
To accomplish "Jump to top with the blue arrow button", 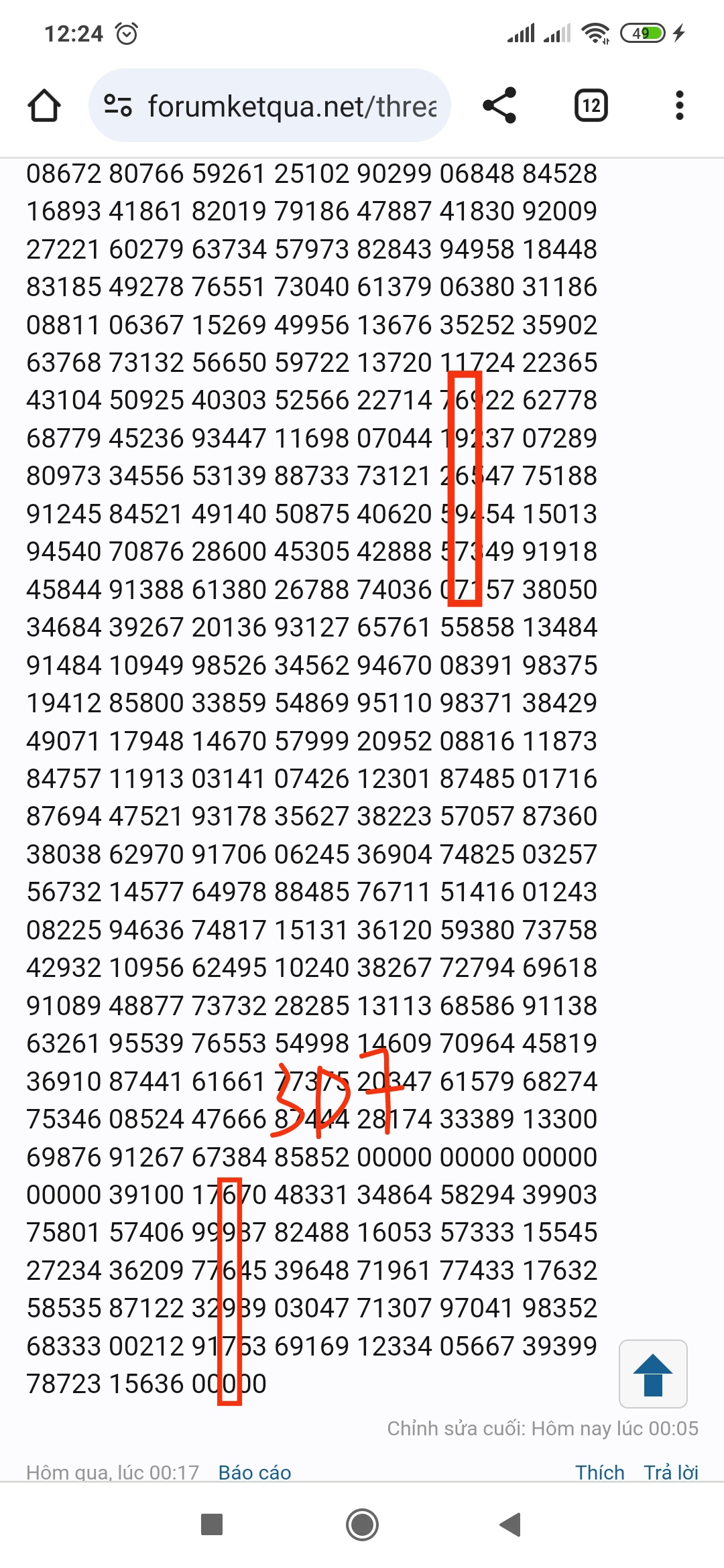I will (x=653, y=1374).
